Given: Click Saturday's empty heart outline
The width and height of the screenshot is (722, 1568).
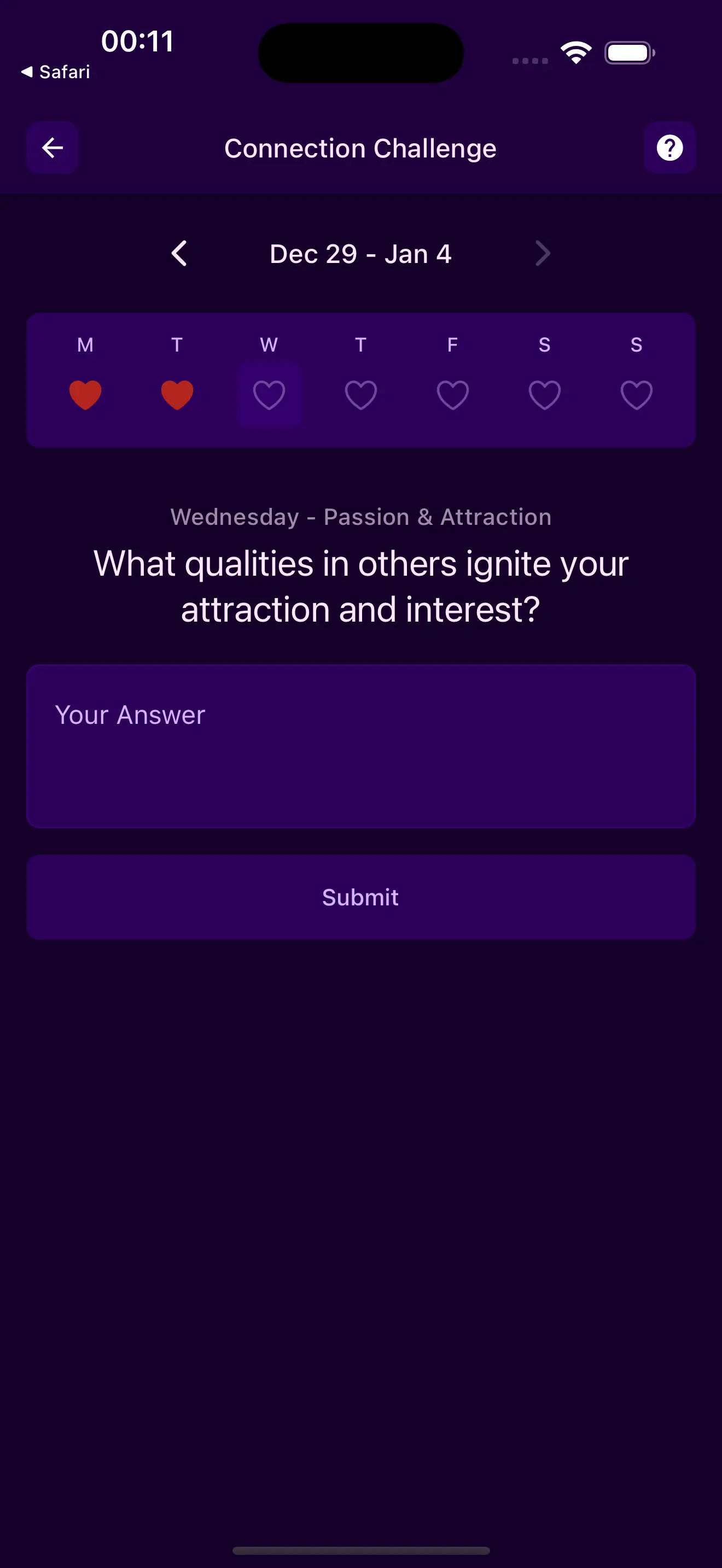Looking at the screenshot, I should pyautogui.click(x=544, y=394).
